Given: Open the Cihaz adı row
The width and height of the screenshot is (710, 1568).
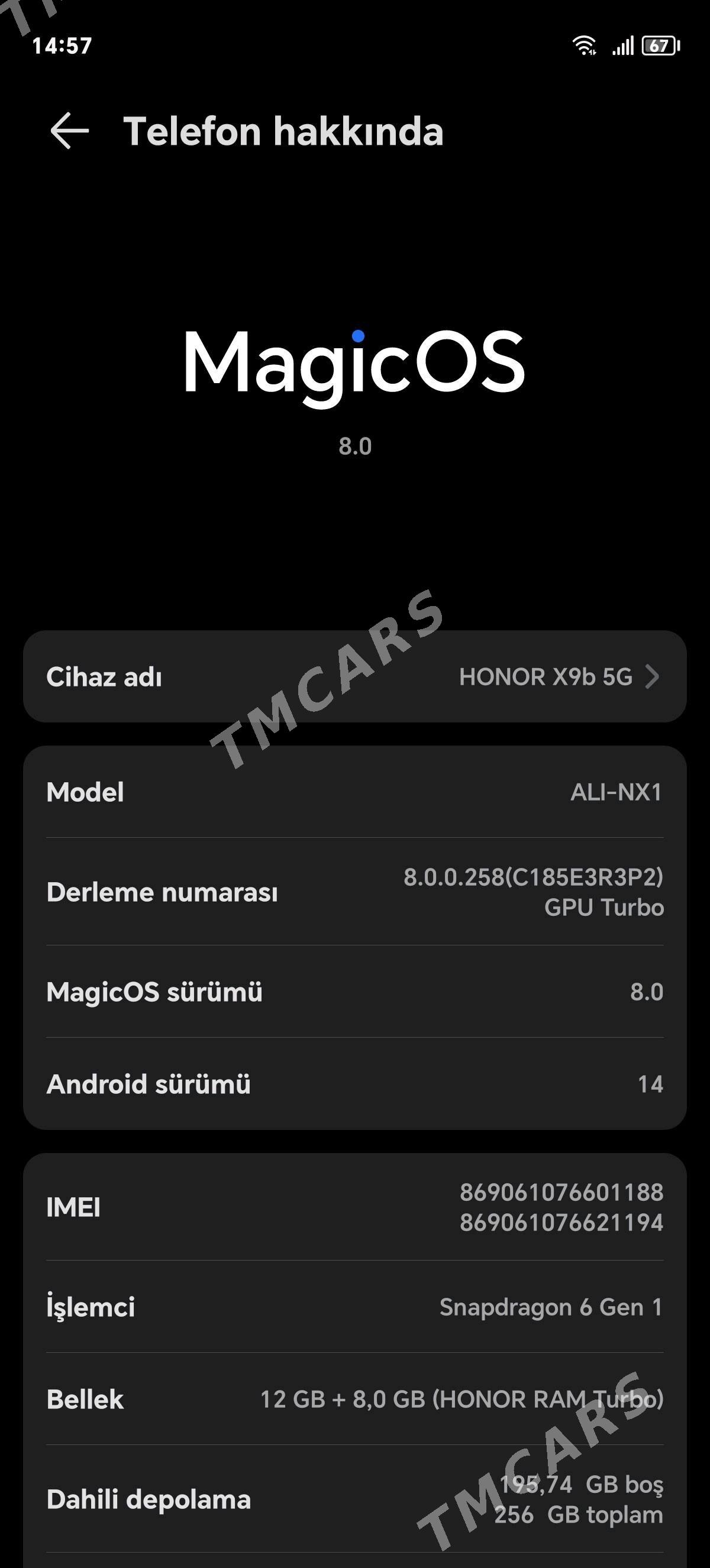Looking at the screenshot, I should (x=355, y=676).
